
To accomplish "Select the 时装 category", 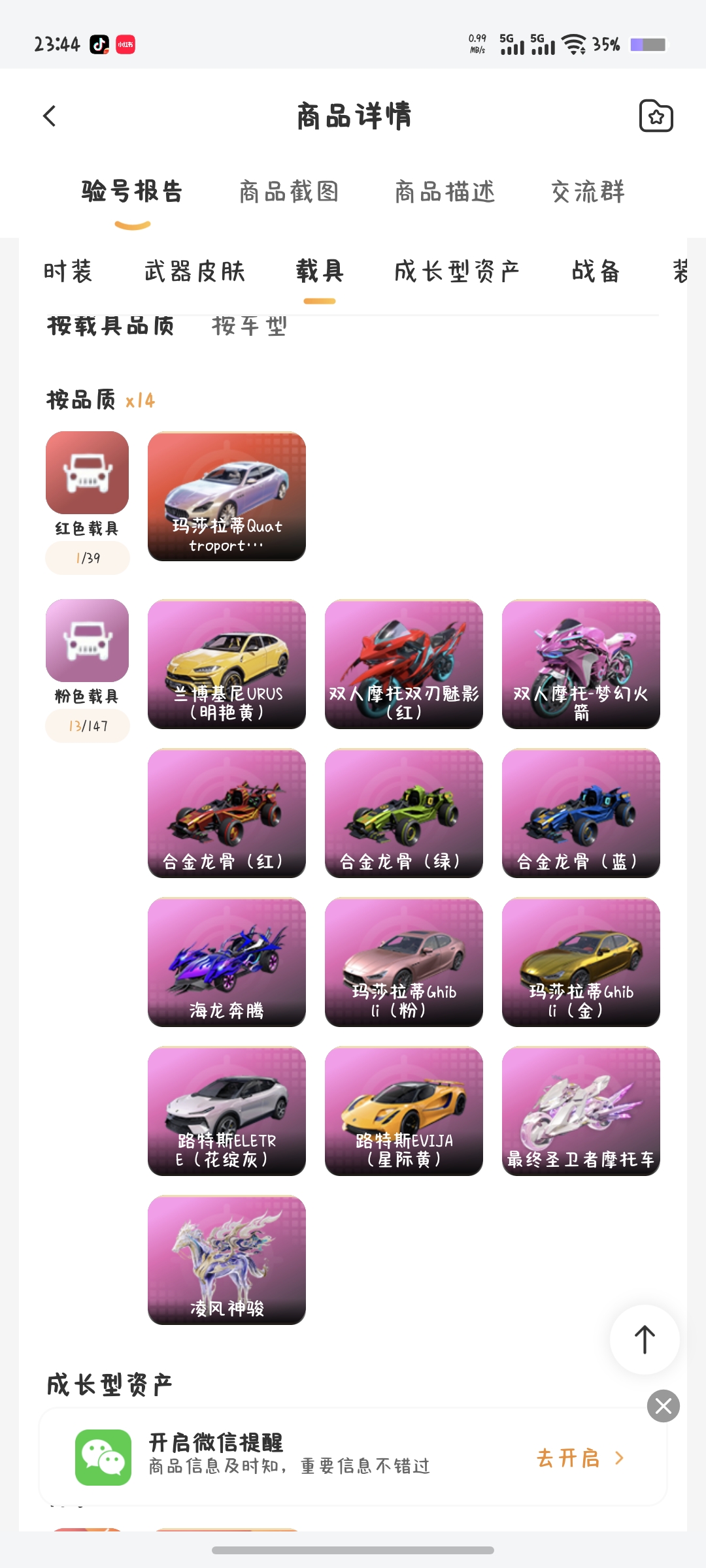I will [68, 271].
